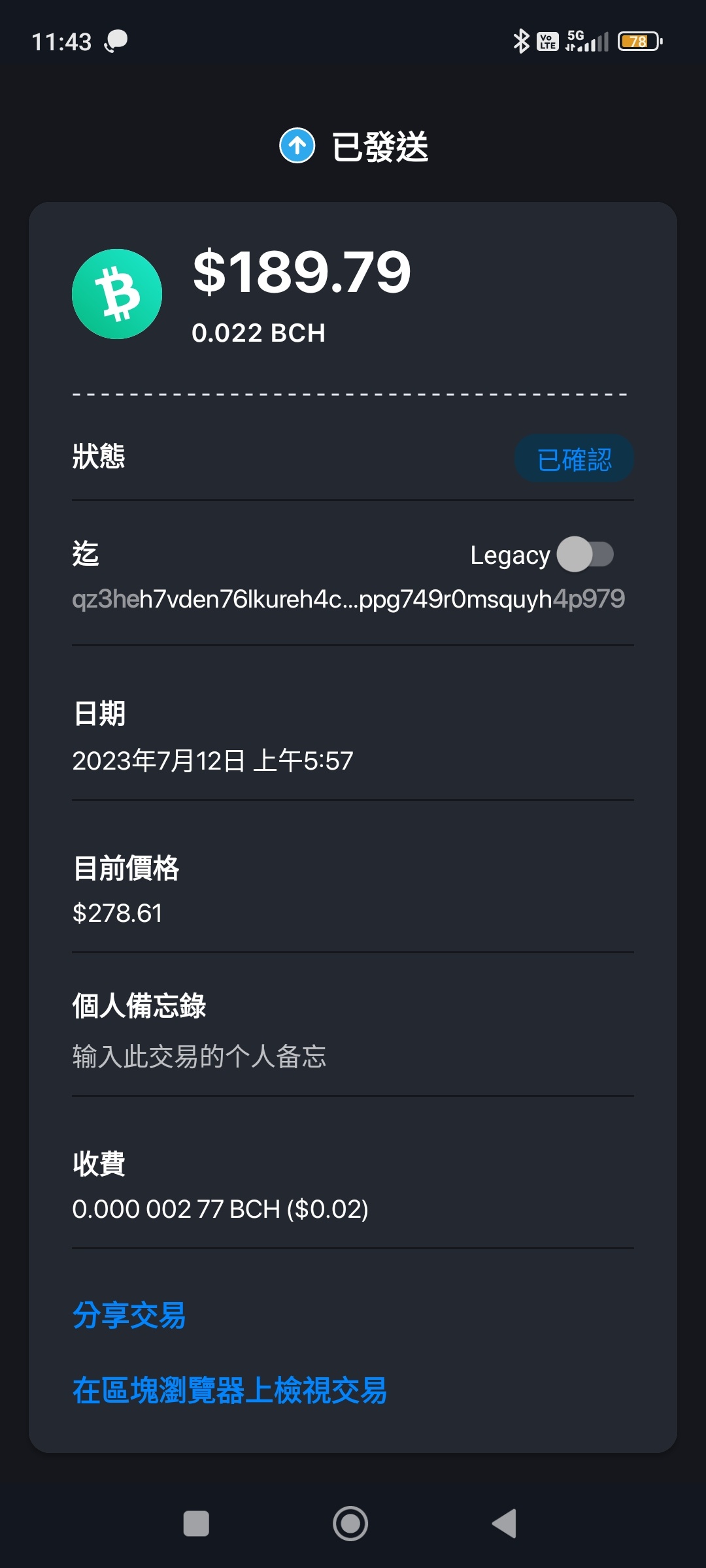Image resolution: width=706 pixels, height=1568 pixels.
Task: Tap the personal memo input field
Action: click(x=353, y=1056)
